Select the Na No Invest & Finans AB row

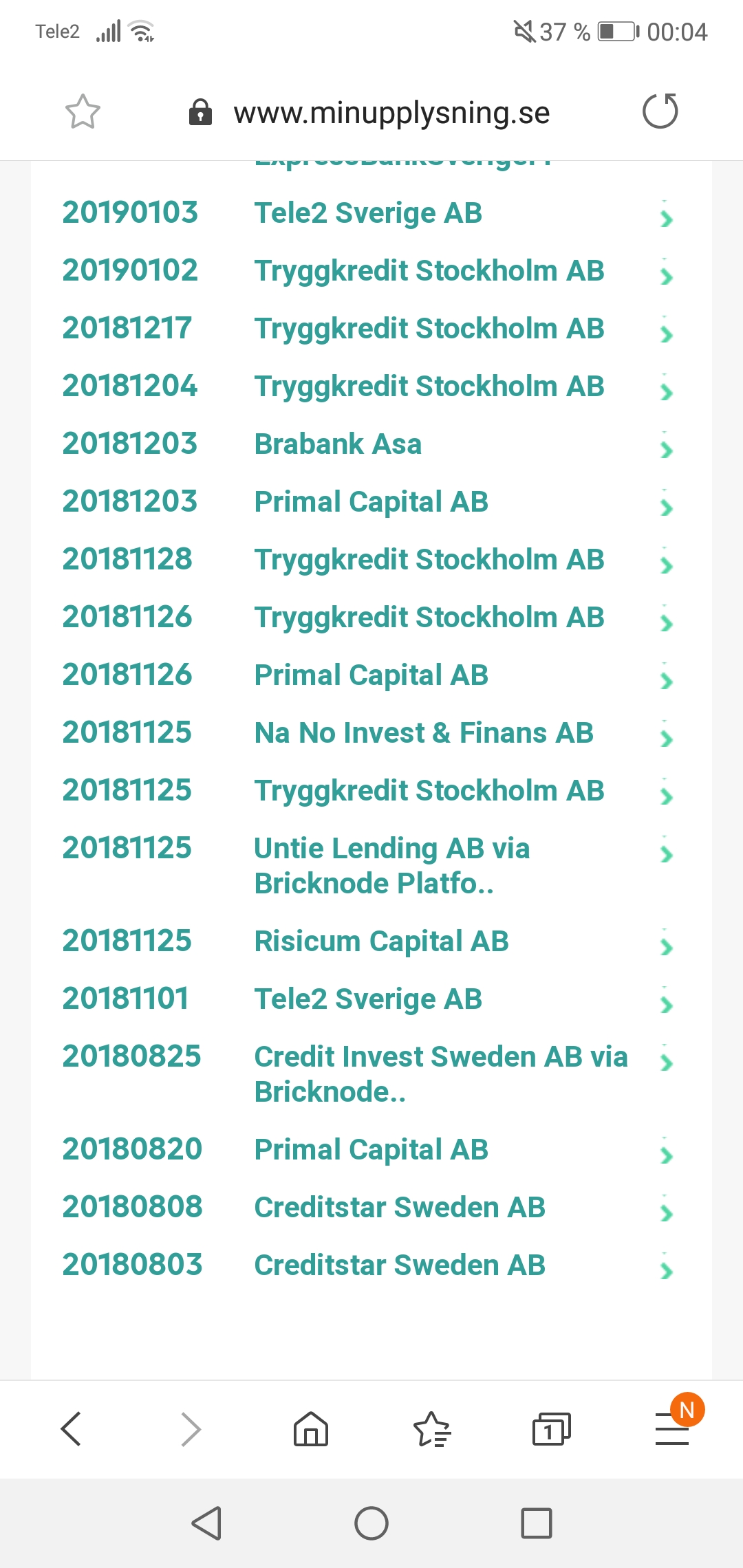(x=423, y=733)
